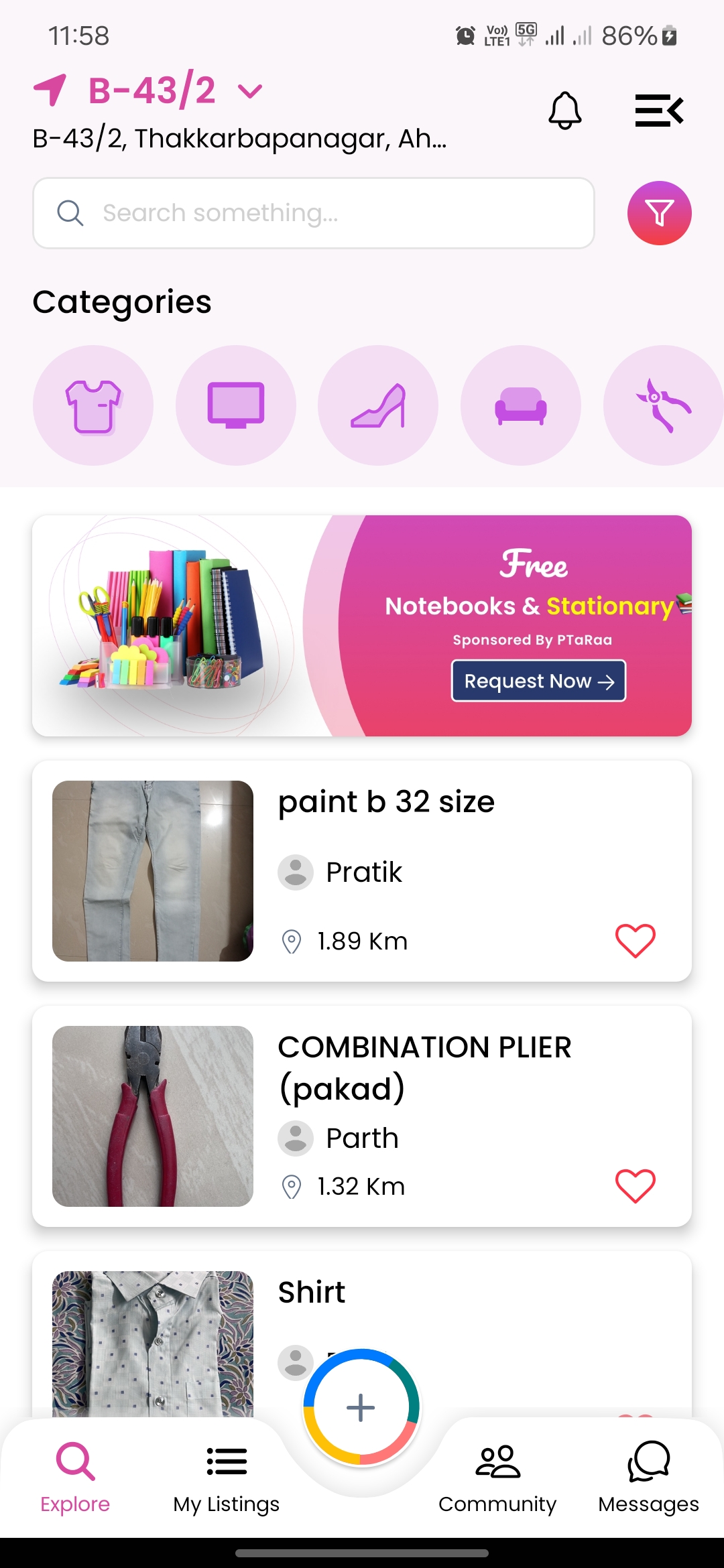Open the Footwear category icon

(x=379, y=405)
